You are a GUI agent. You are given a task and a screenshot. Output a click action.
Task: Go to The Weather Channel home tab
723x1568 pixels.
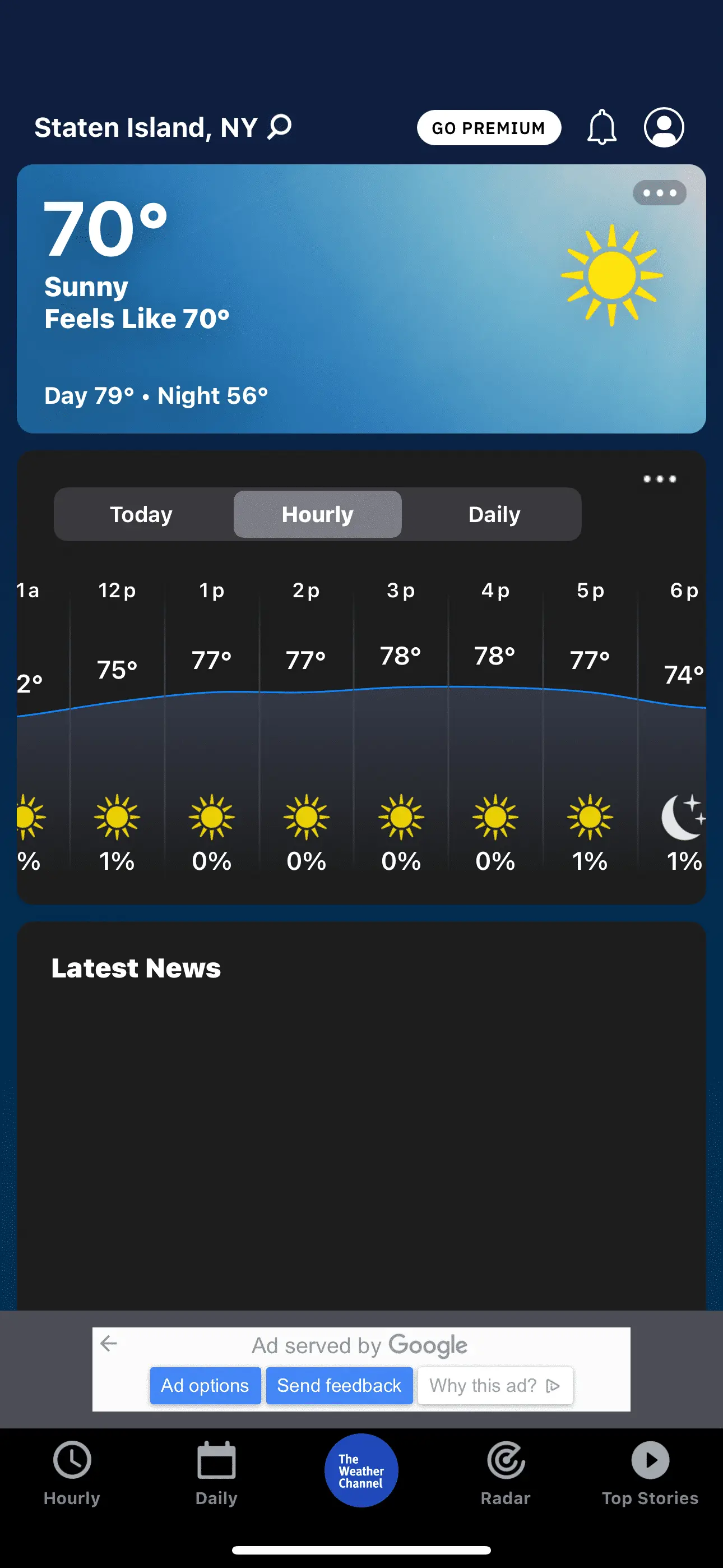point(361,1470)
